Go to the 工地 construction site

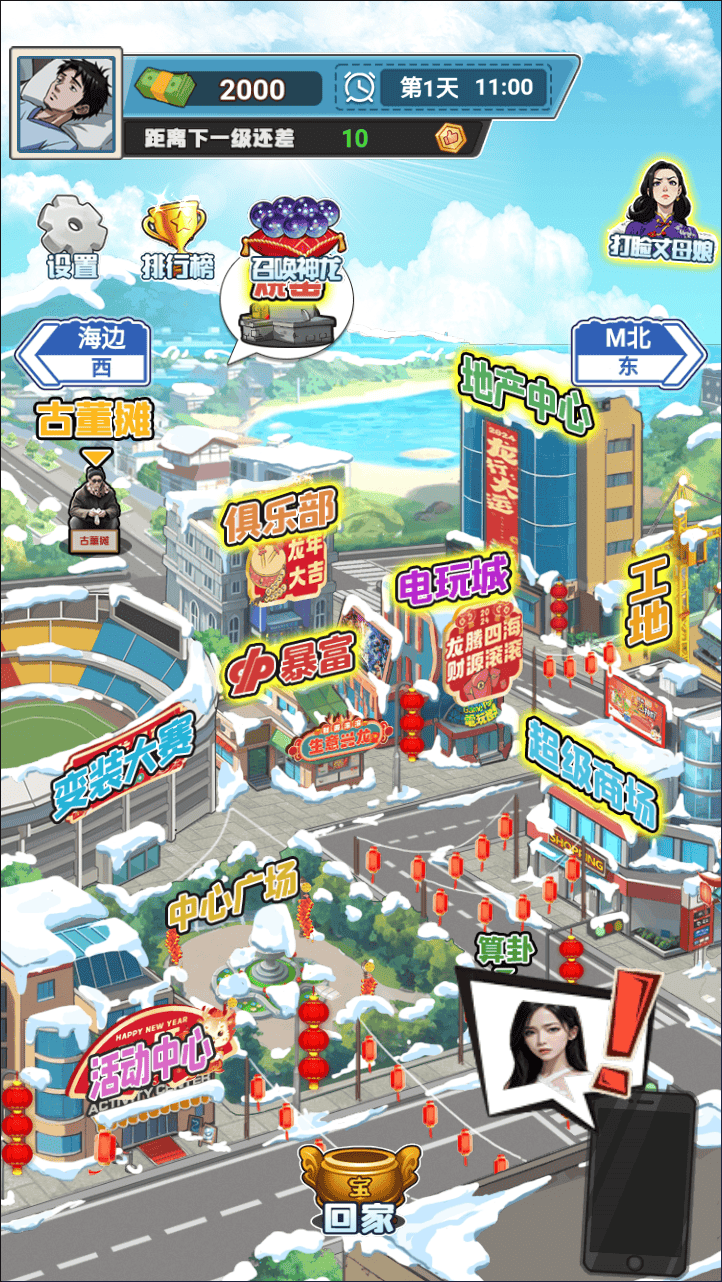[x=647, y=598]
